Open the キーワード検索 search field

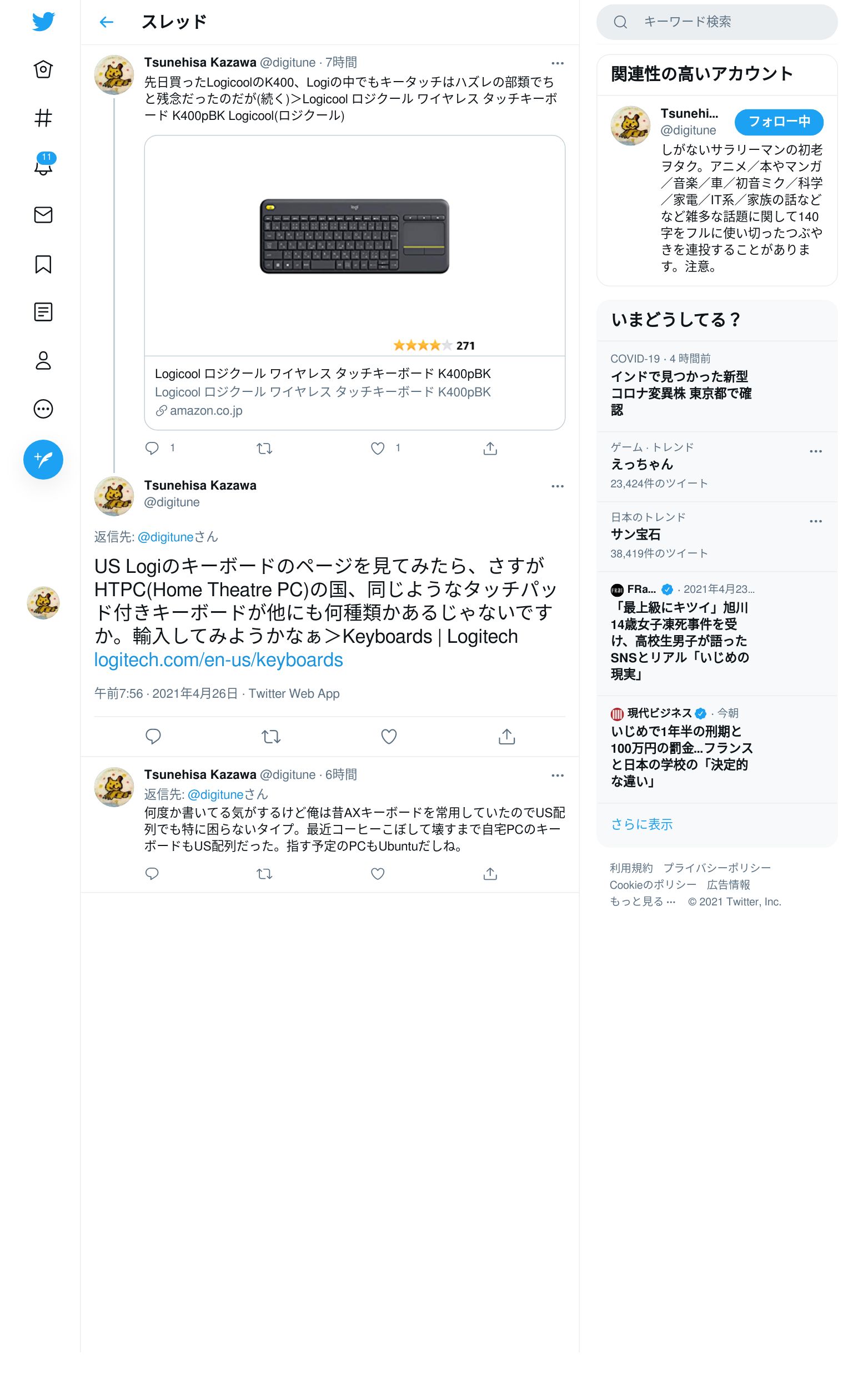(x=716, y=22)
